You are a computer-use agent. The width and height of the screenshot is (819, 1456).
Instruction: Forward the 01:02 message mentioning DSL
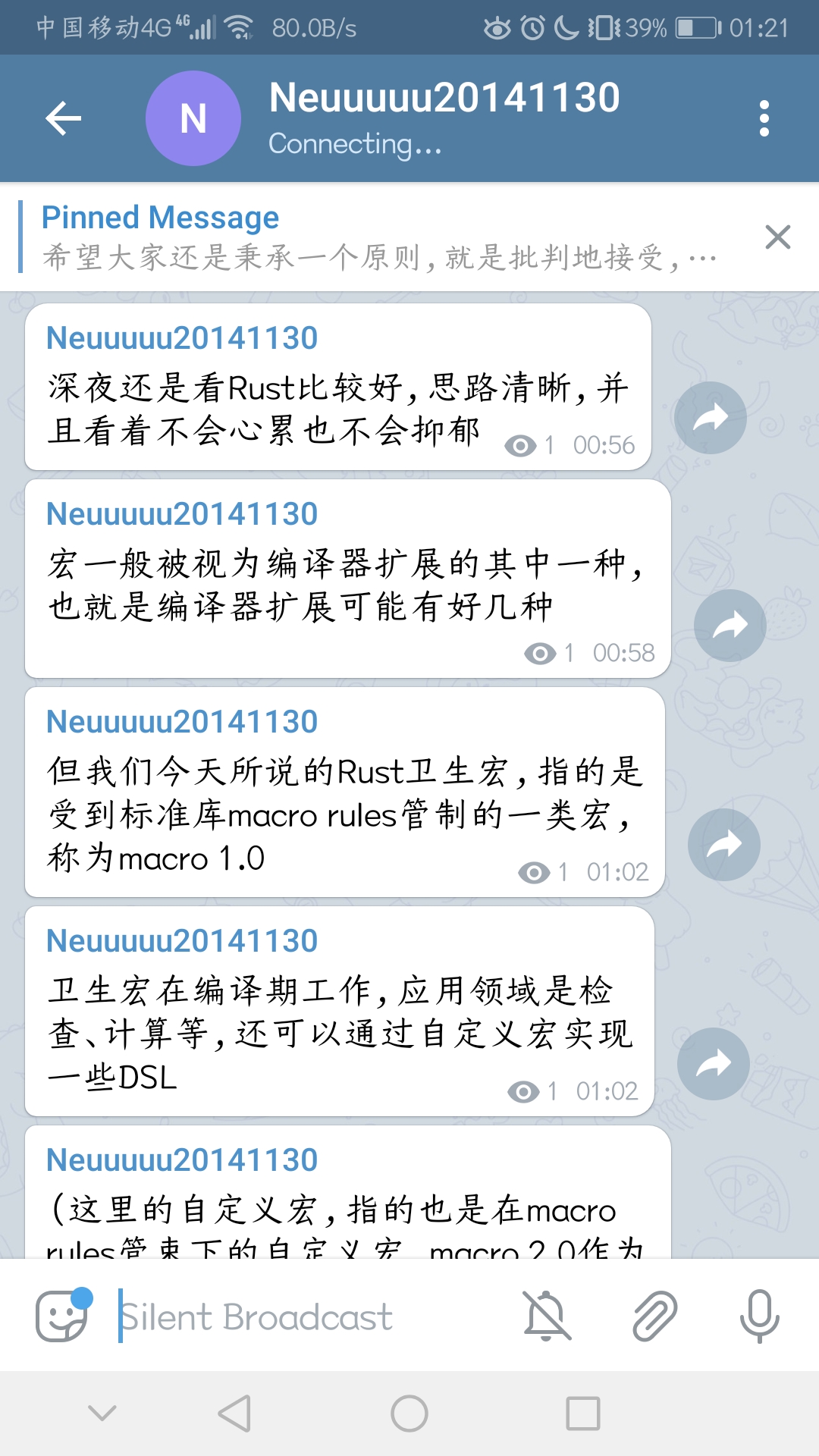click(x=713, y=1064)
